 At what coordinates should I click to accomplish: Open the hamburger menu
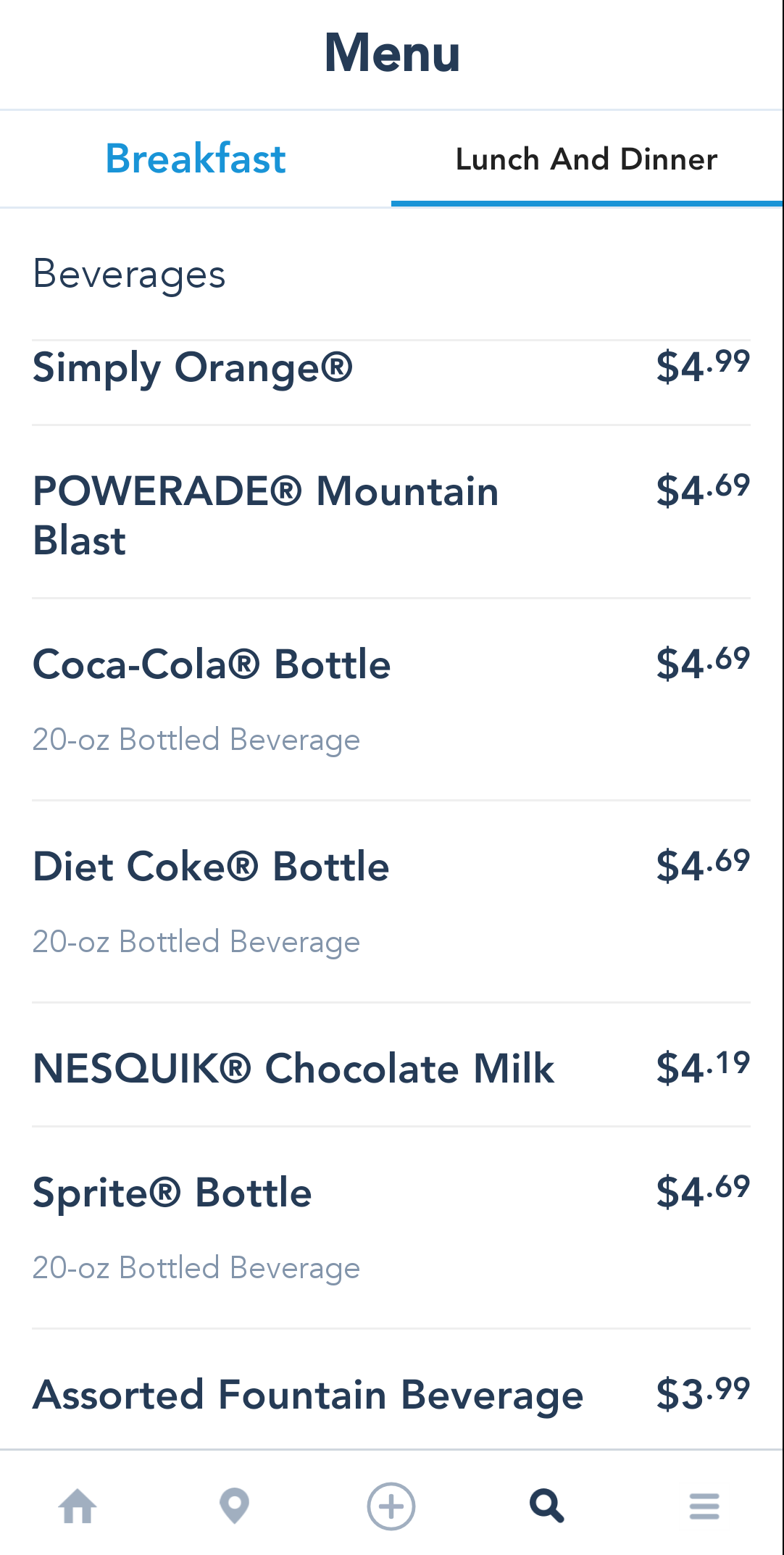coord(704,1506)
